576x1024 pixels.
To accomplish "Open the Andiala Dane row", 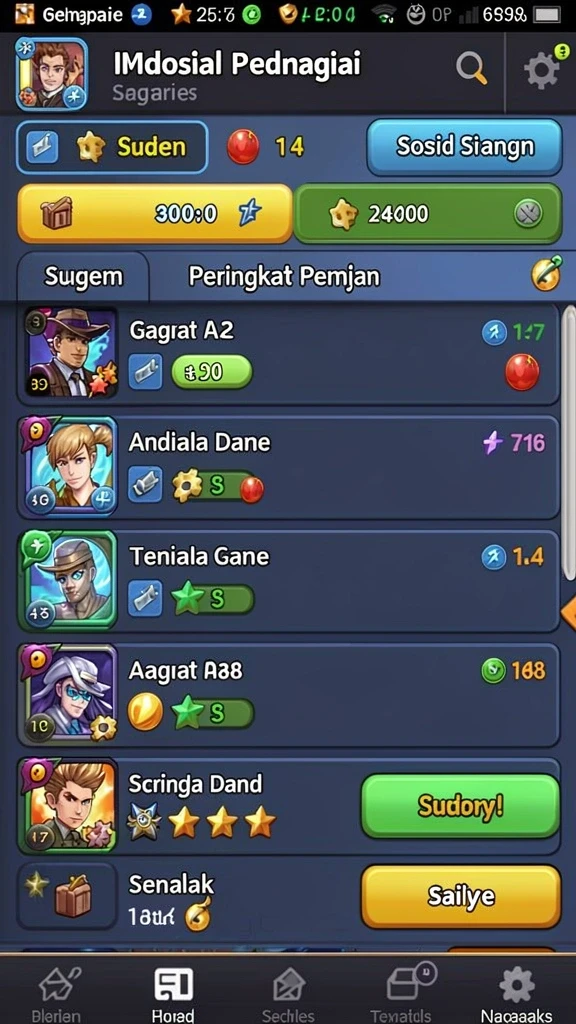I will tap(288, 467).
